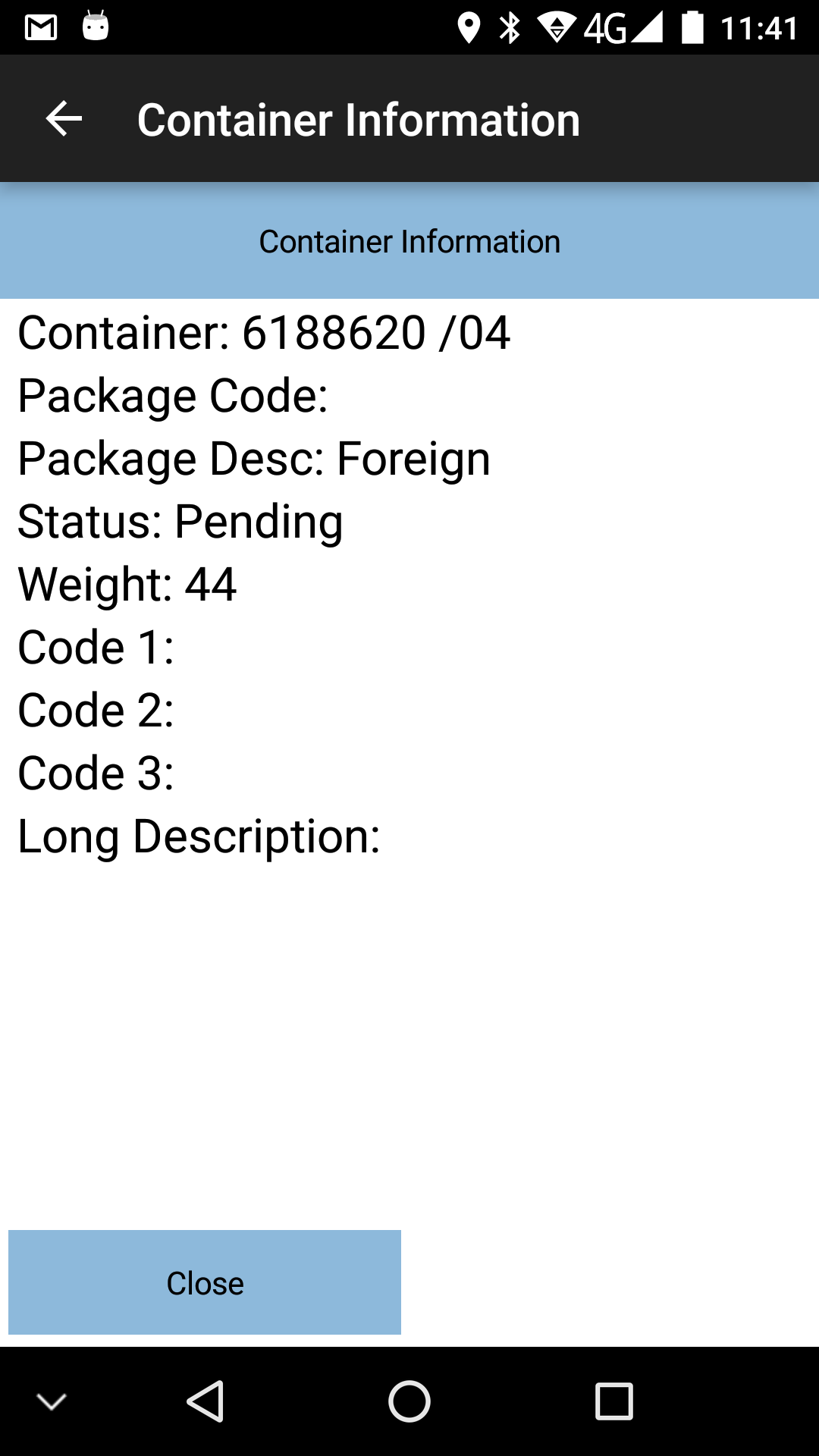Open the recent apps overview
The height and width of the screenshot is (1456, 819).
click(613, 1401)
